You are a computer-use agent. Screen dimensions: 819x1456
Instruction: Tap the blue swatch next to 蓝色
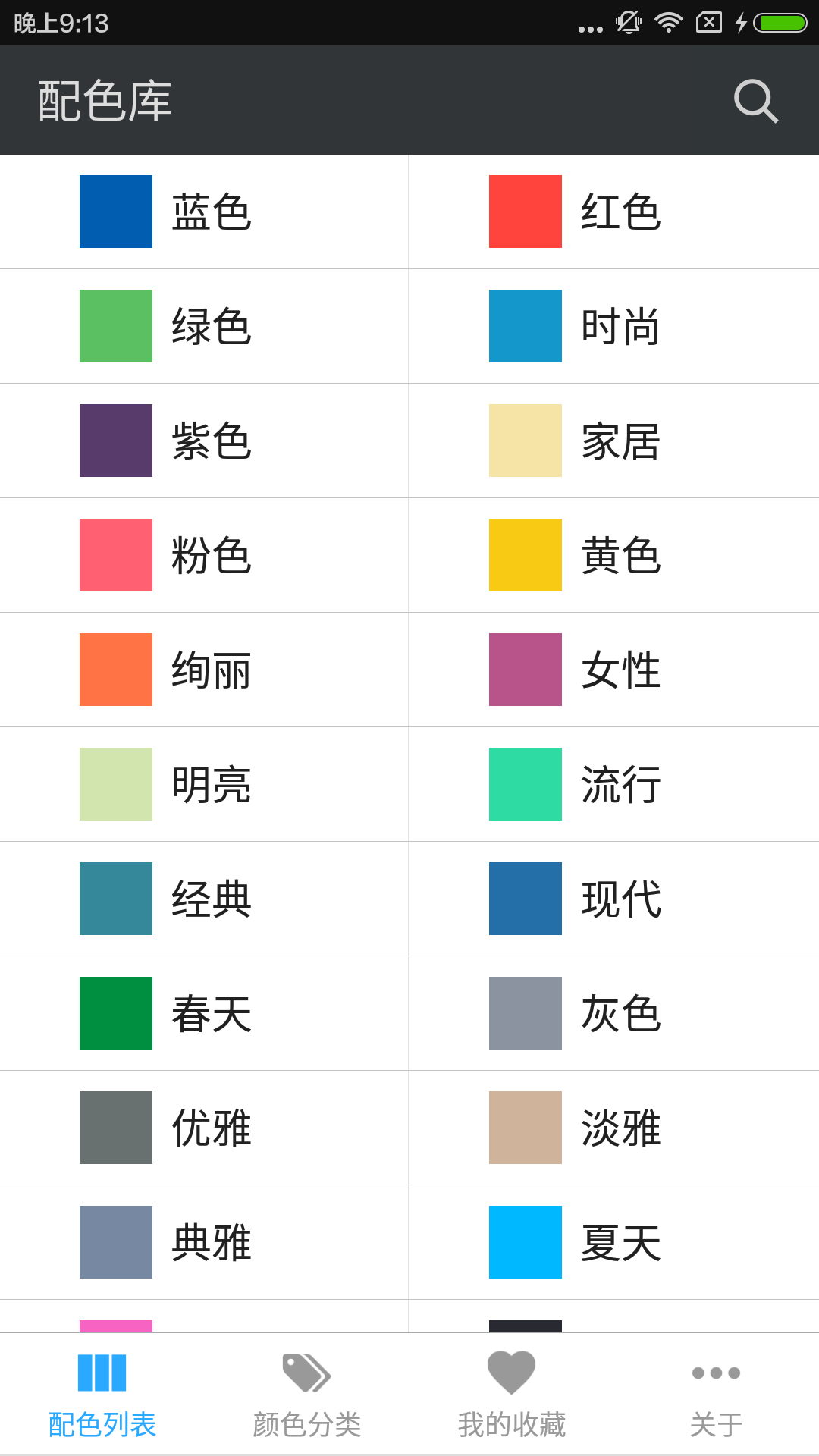pos(115,212)
